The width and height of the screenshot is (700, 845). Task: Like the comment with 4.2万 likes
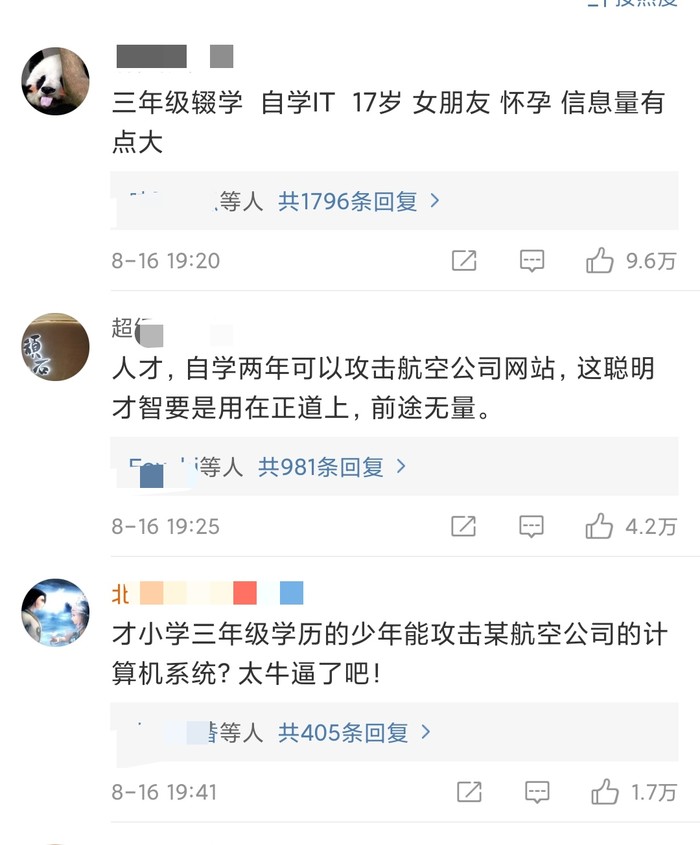coord(600,526)
